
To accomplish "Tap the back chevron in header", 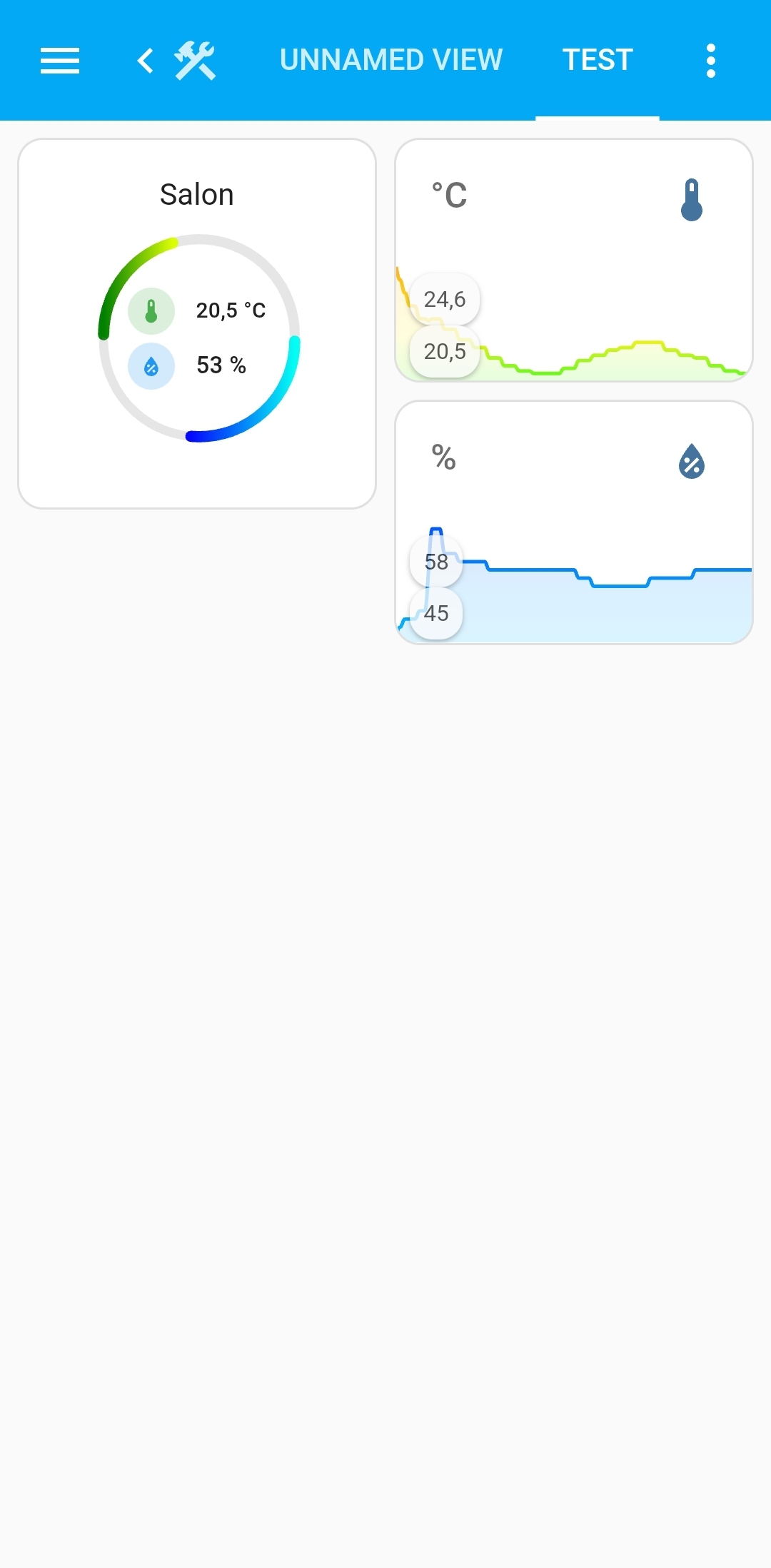I will click(x=145, y=61).
